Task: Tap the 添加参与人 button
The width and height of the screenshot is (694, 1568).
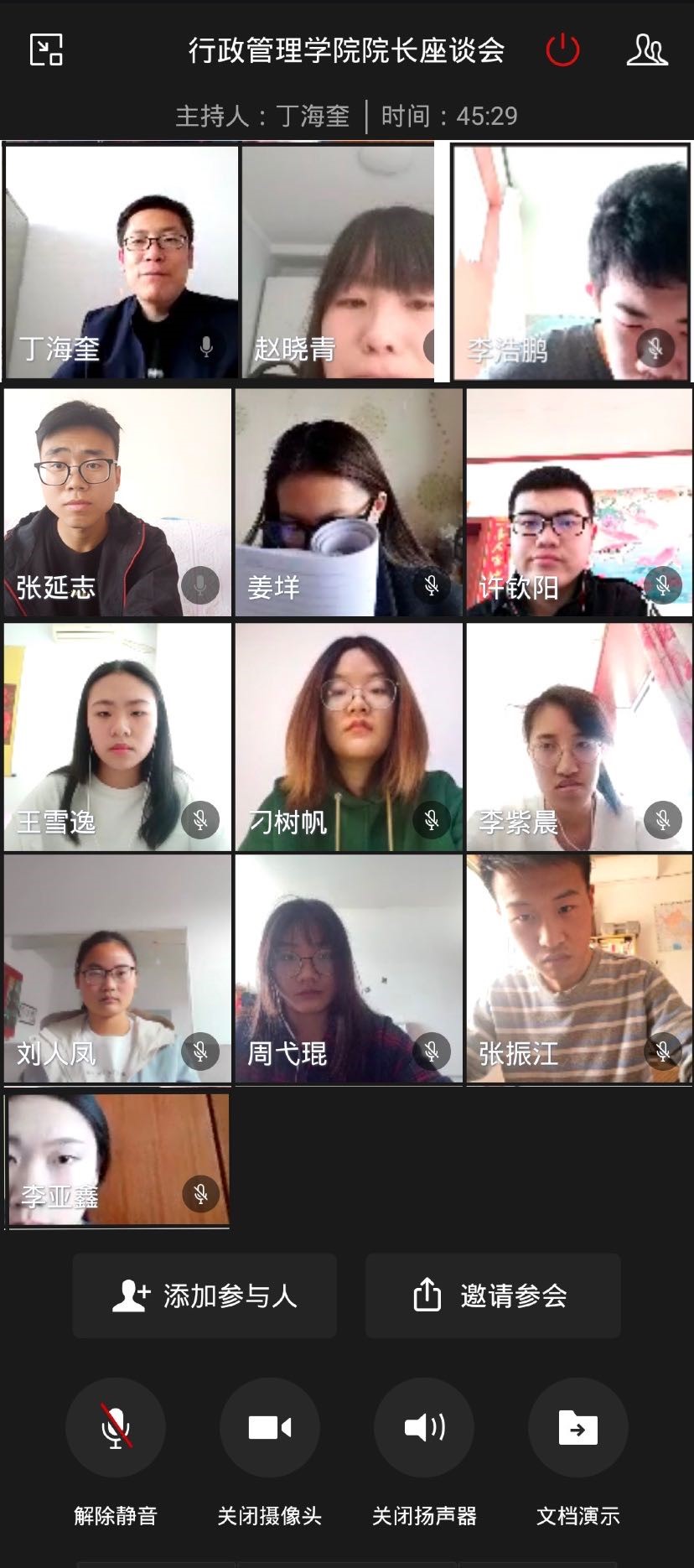Action: click(x=205, y=1295)
